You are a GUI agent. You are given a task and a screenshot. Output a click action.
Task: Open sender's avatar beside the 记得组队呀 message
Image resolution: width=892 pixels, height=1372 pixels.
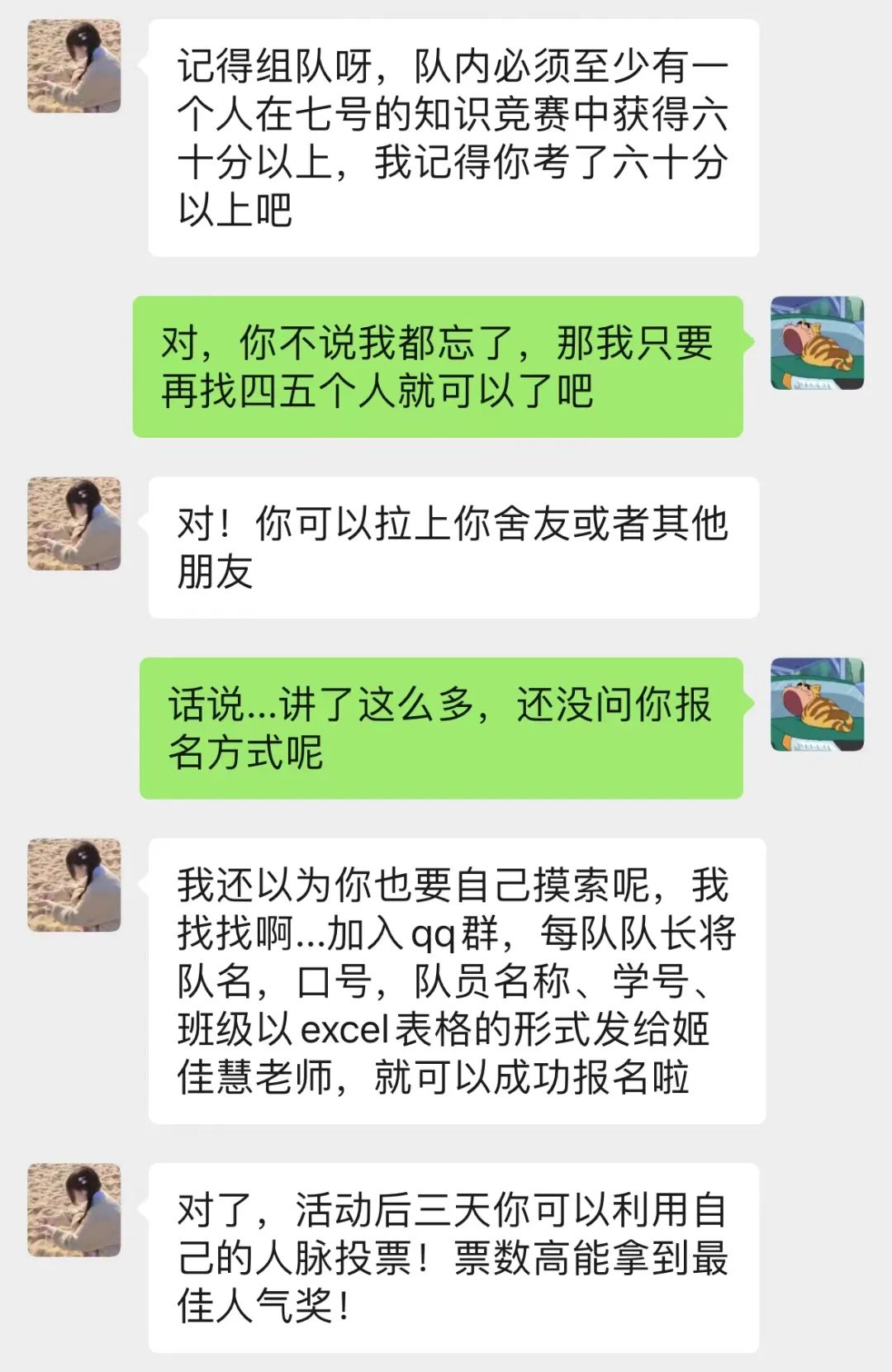coord(74,66)
